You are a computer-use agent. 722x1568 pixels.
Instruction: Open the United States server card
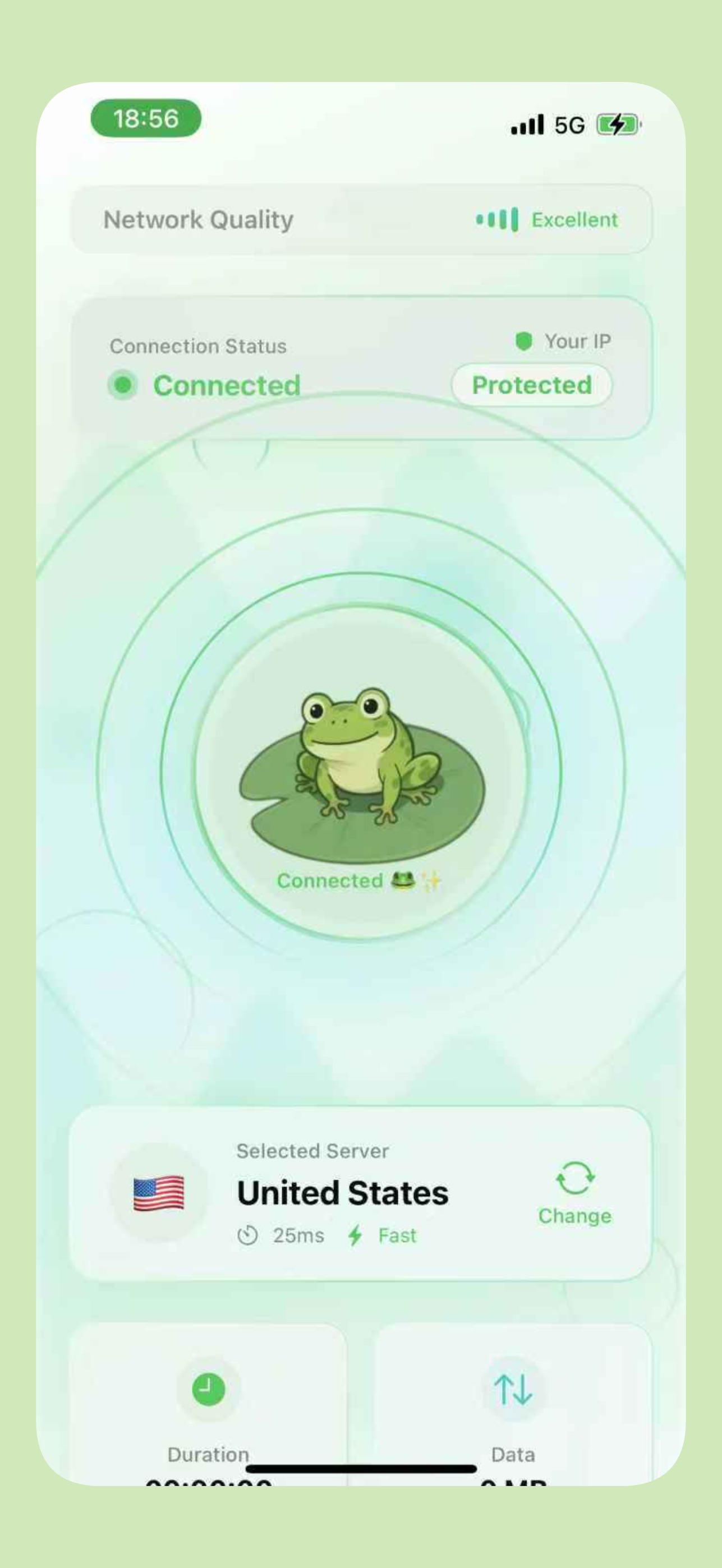pos(360,1193)
